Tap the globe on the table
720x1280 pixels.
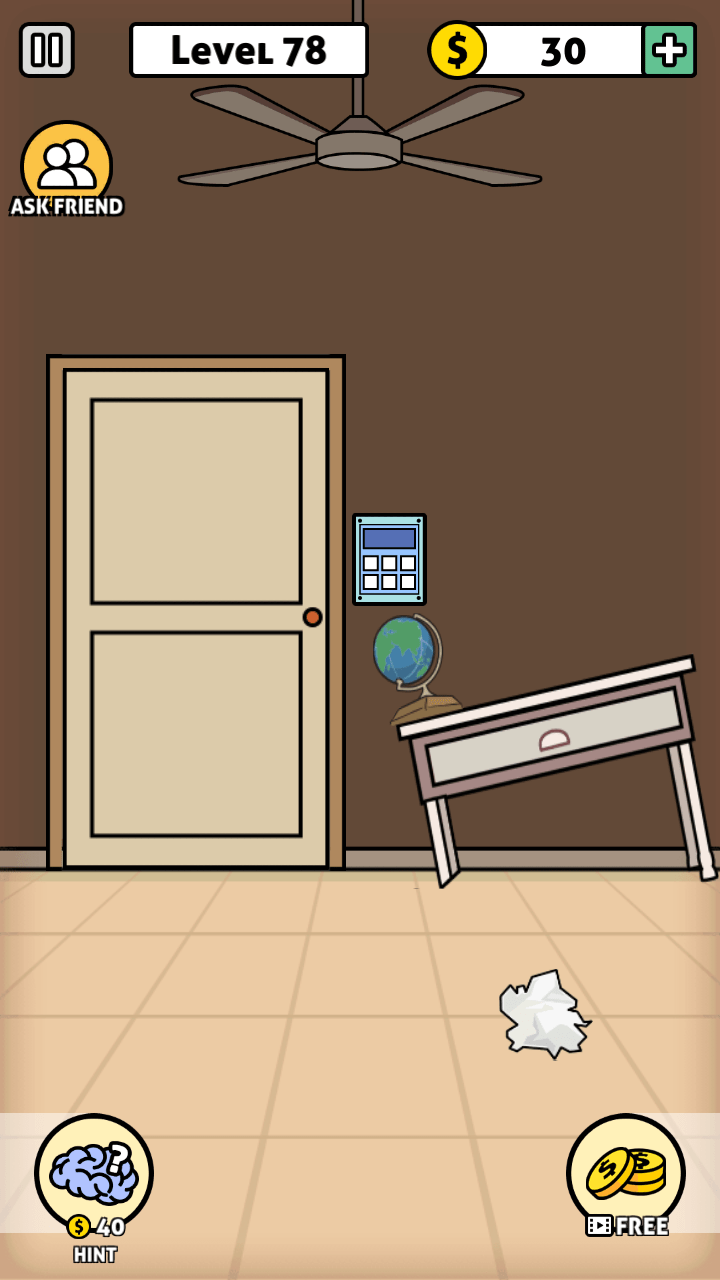(x=406, y=652)
